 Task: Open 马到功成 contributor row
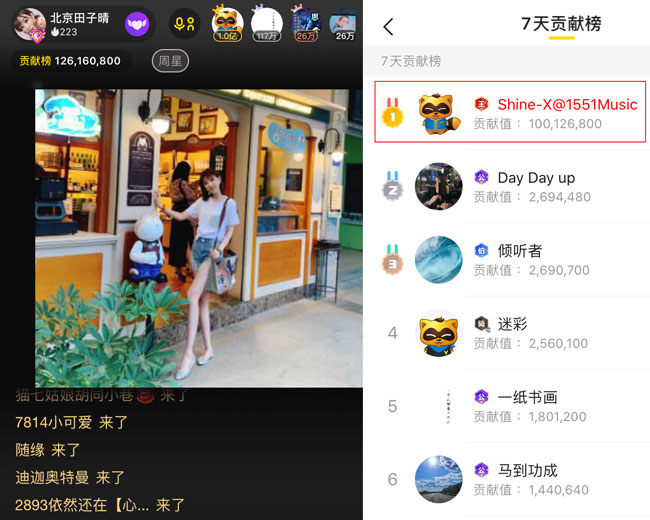[511, 479]
